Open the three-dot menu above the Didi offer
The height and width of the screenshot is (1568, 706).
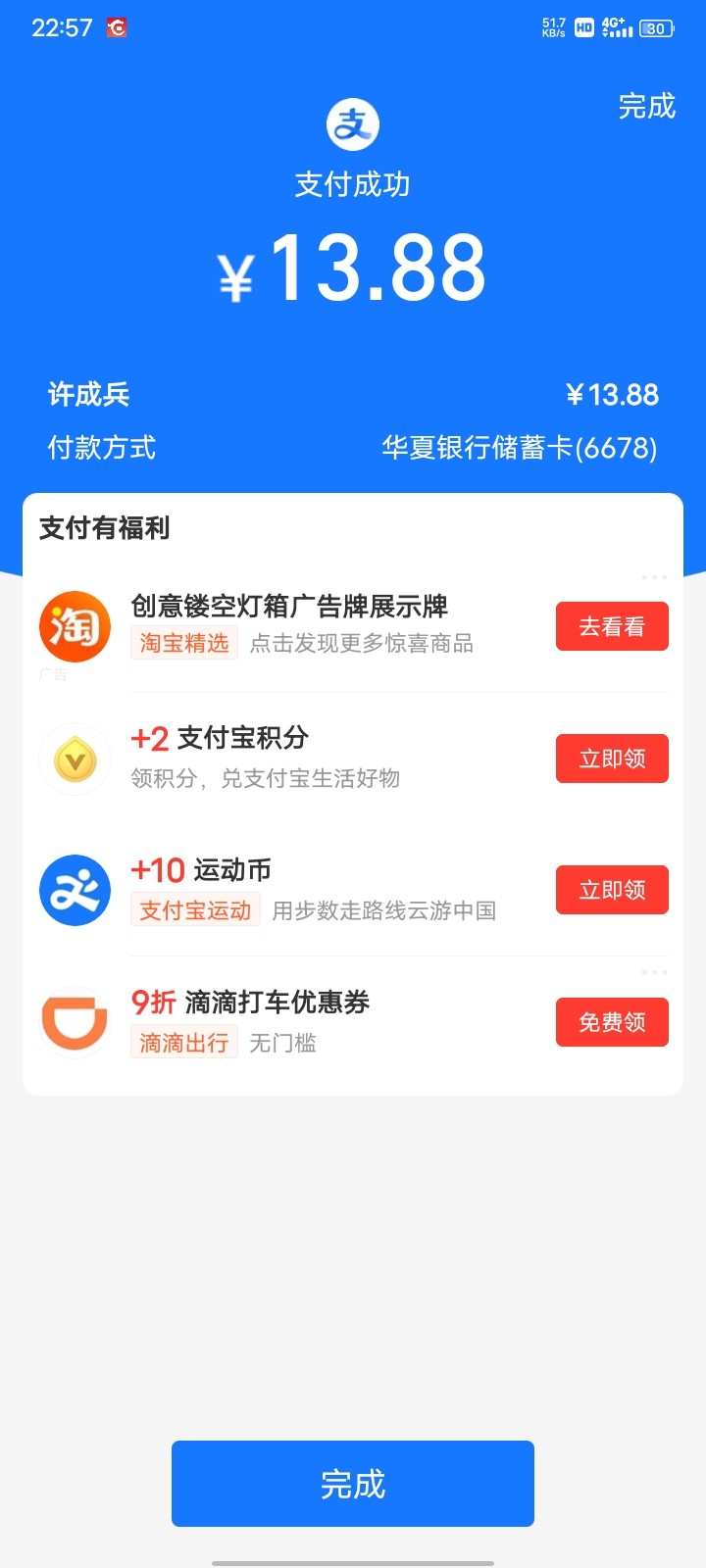click(x=654, y=972)
